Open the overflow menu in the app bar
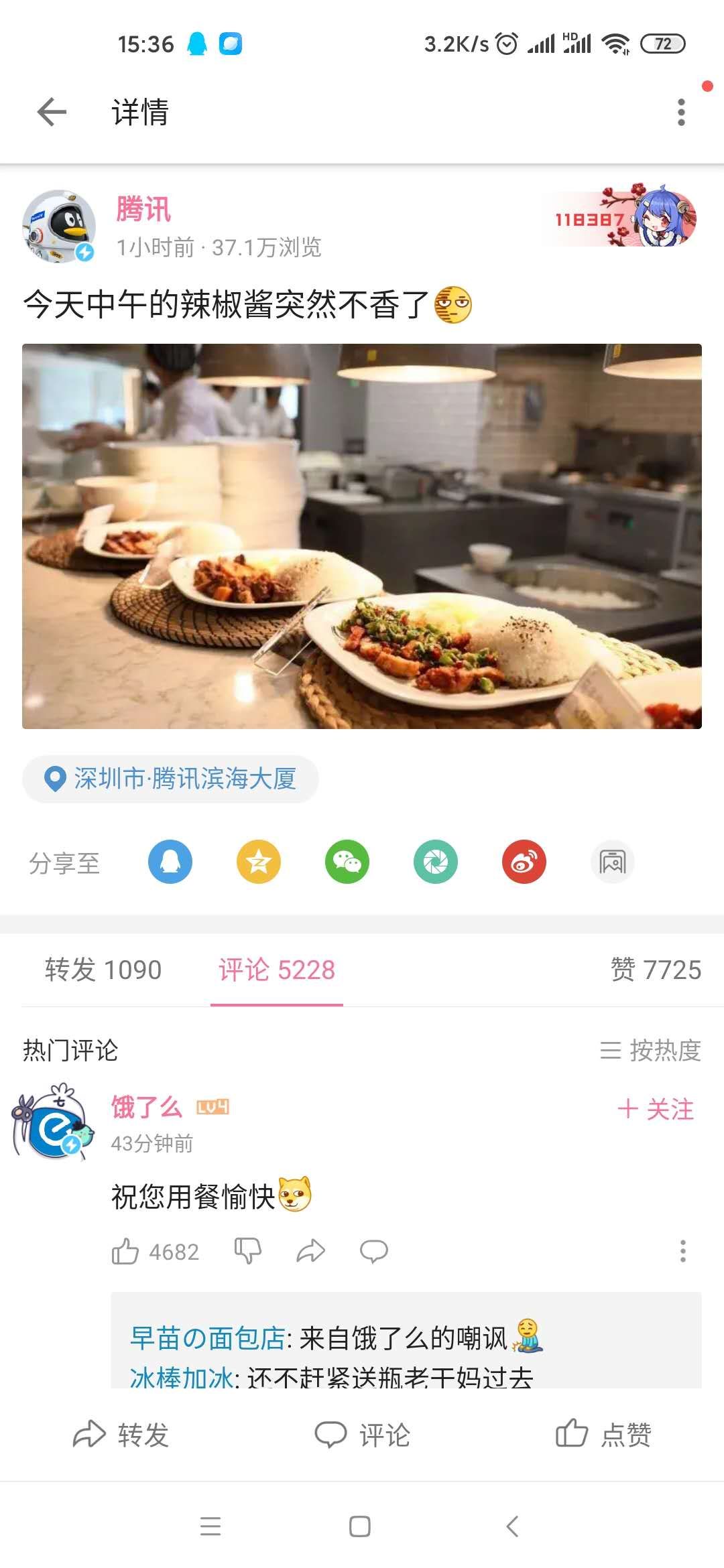 pos(681,112)
